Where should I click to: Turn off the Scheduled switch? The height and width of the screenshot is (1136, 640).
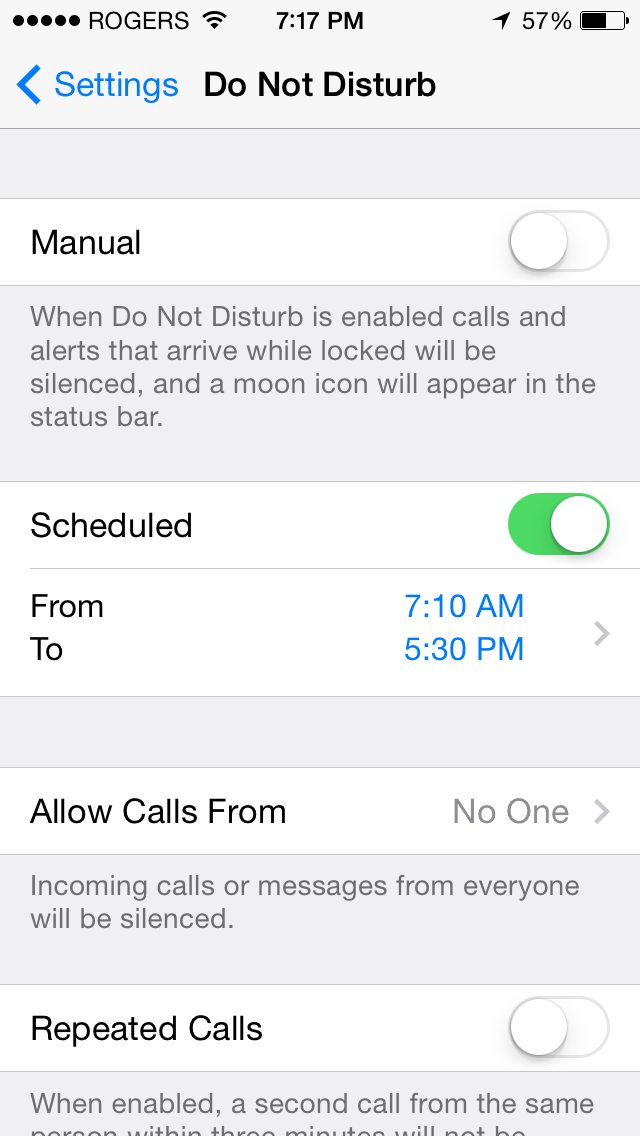(558, 524)
